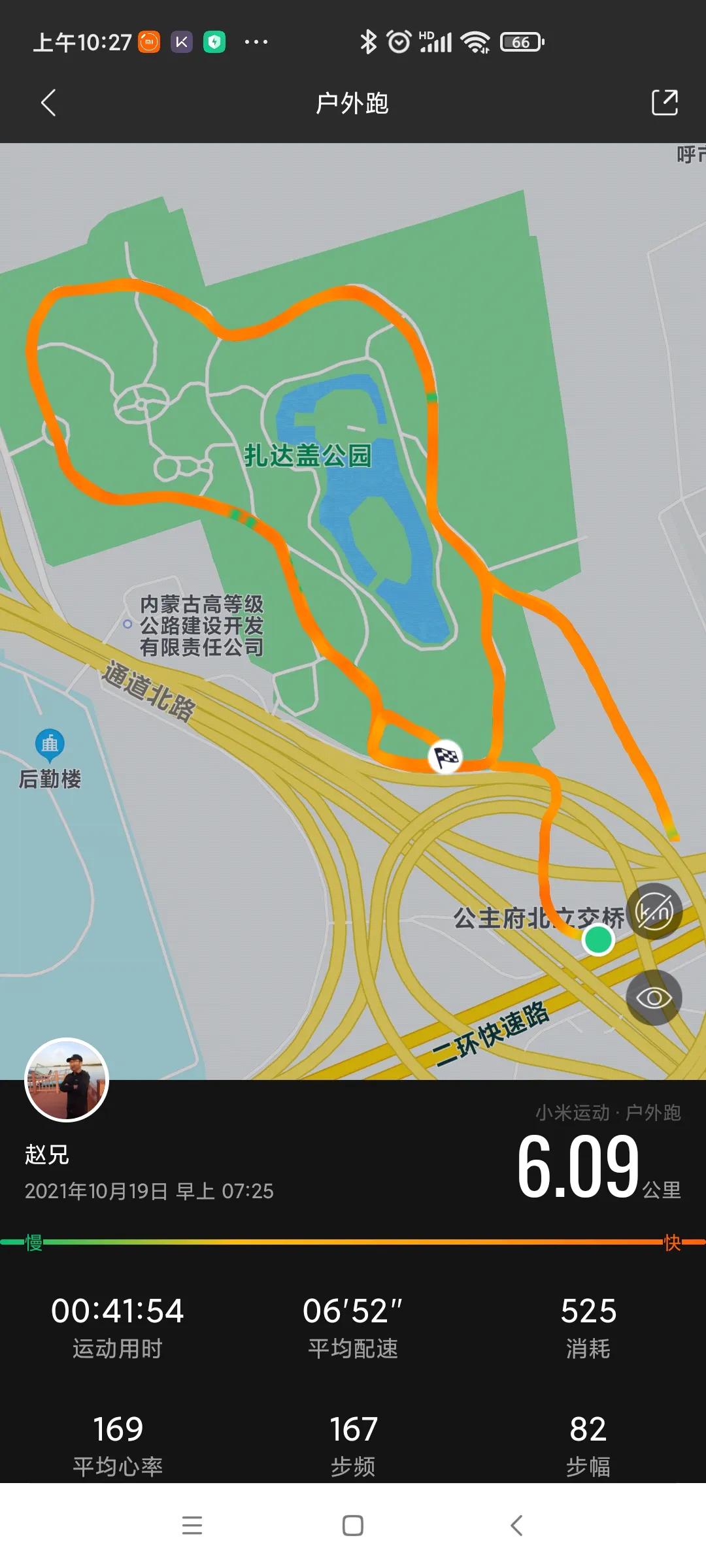Viewport: 706px width, 1568px height.
Task: Tap the green shield icon in the status bar
Action: pos(216,41)
